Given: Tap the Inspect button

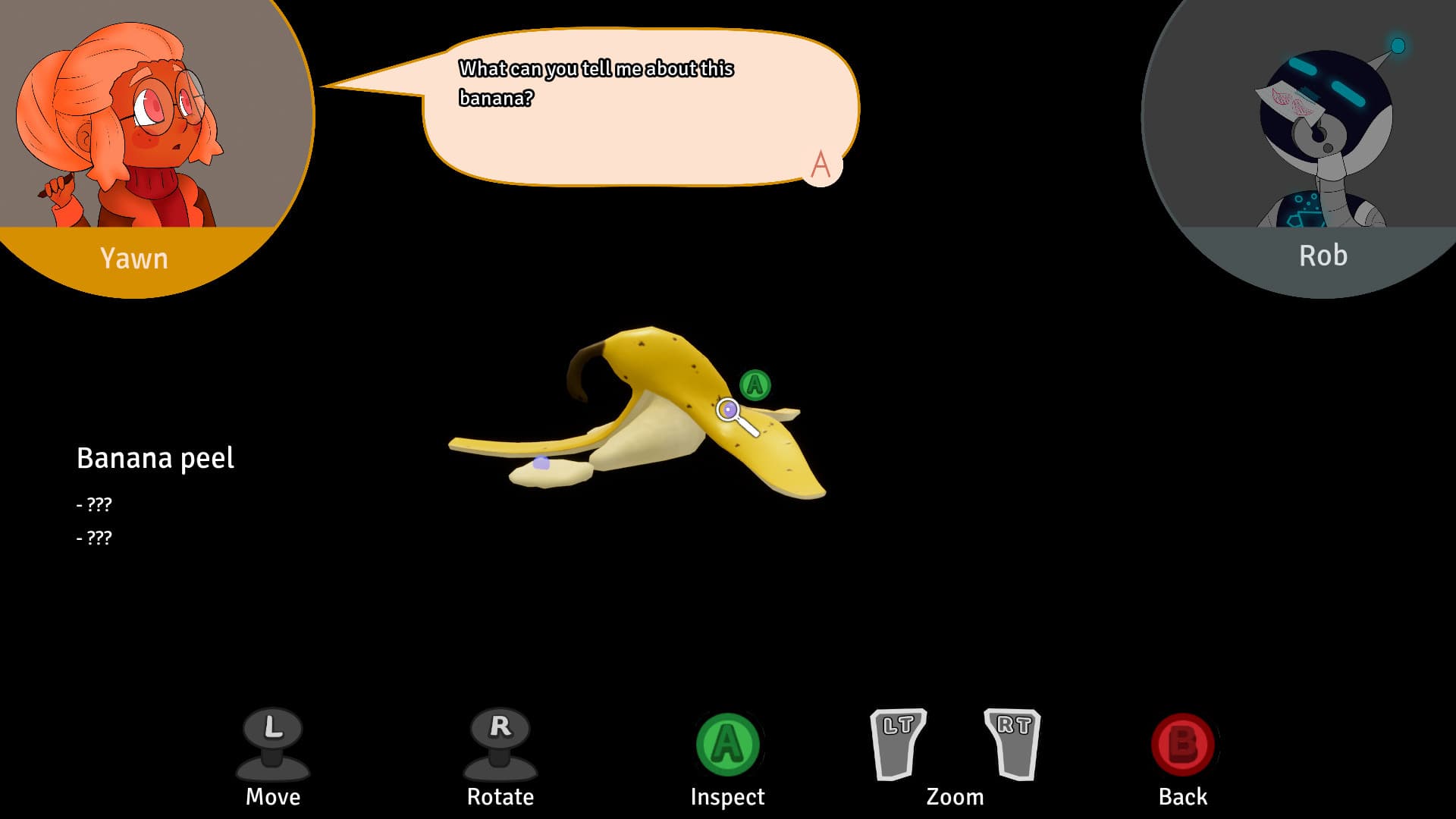Looking at the screenshot, I should (x=727, y=745).
